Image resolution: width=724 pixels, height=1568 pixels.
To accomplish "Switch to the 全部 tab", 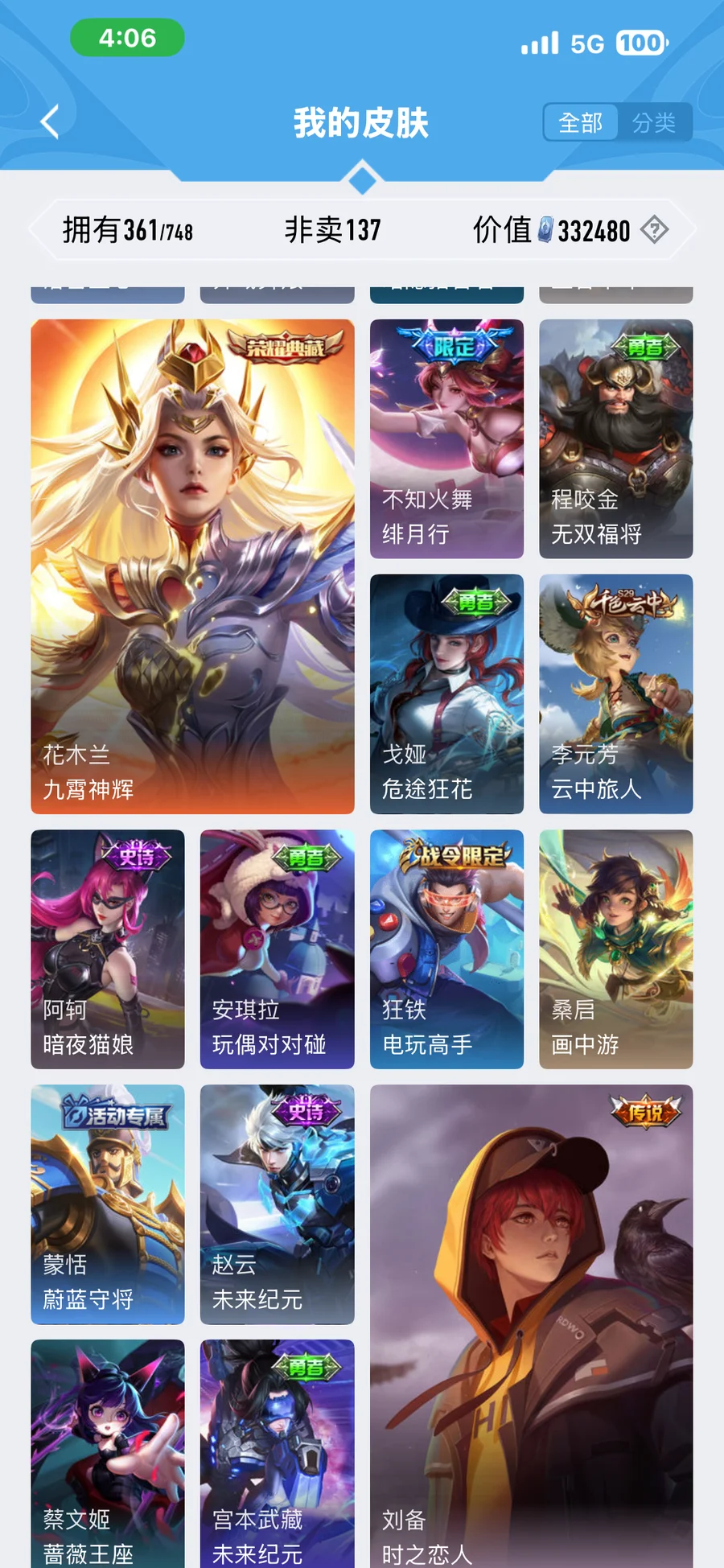I will (580, 122).
